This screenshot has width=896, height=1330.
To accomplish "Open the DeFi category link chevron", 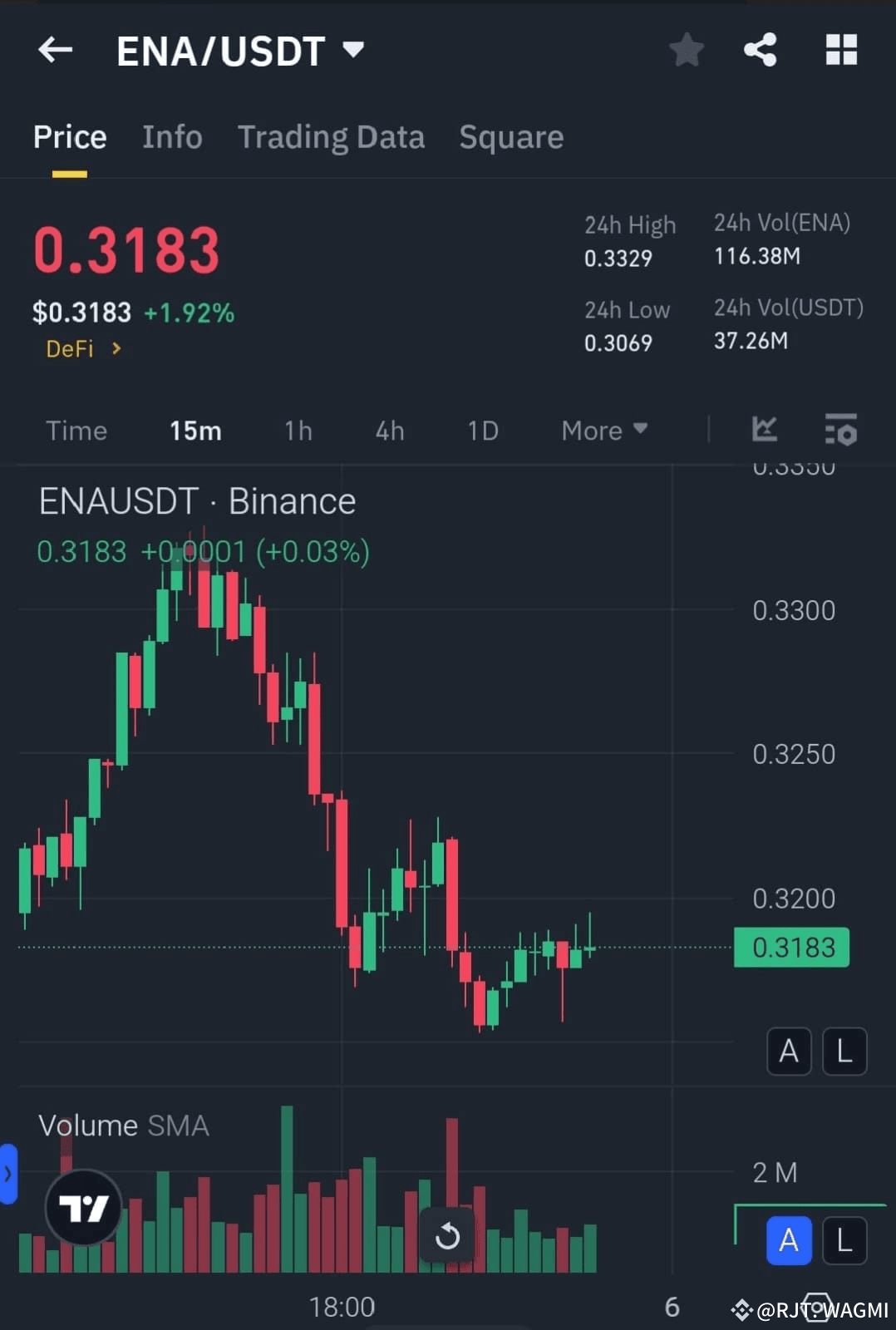I will pyautogui.click(x=115, y=349).
